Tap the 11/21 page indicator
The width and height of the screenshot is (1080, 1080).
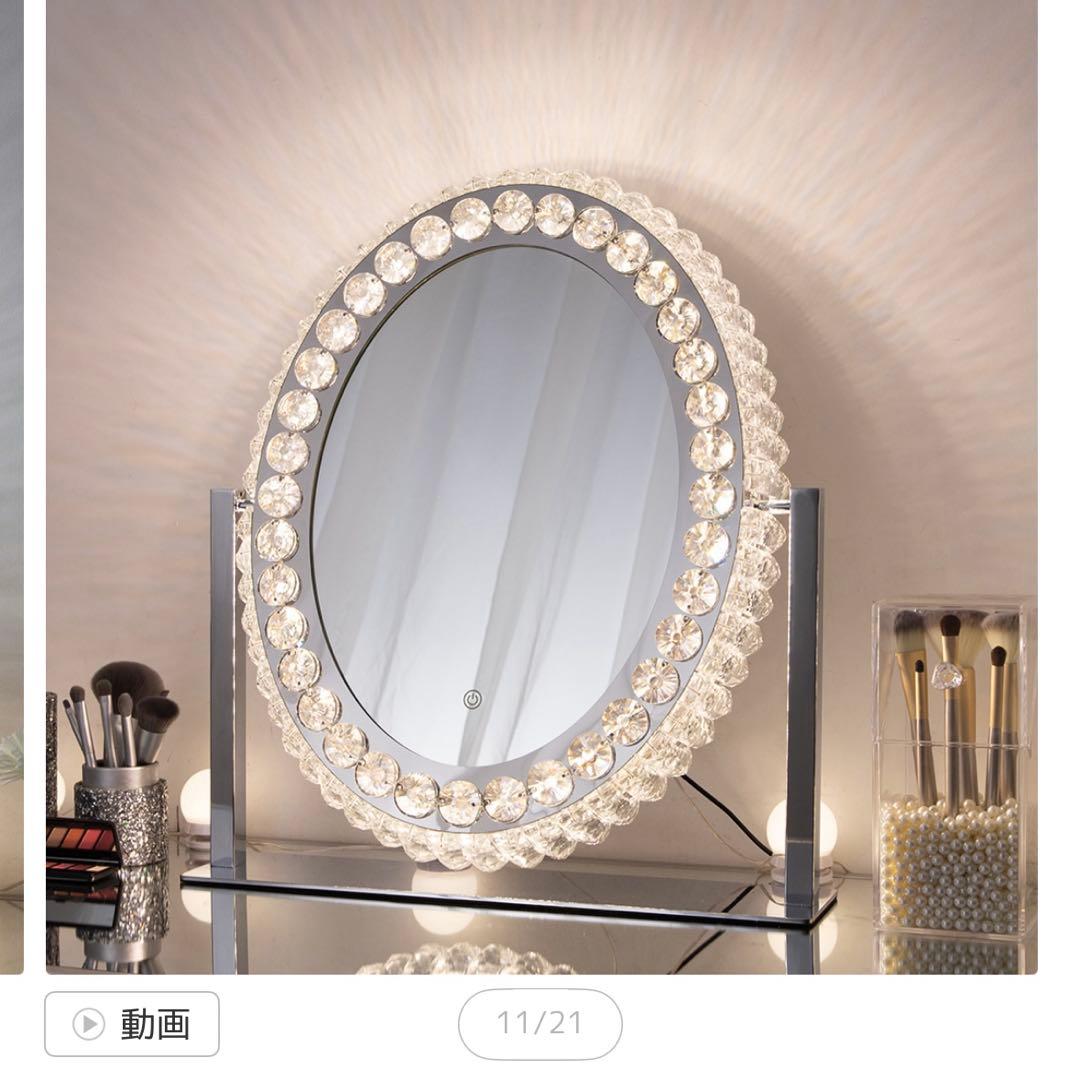[540, 1023]
